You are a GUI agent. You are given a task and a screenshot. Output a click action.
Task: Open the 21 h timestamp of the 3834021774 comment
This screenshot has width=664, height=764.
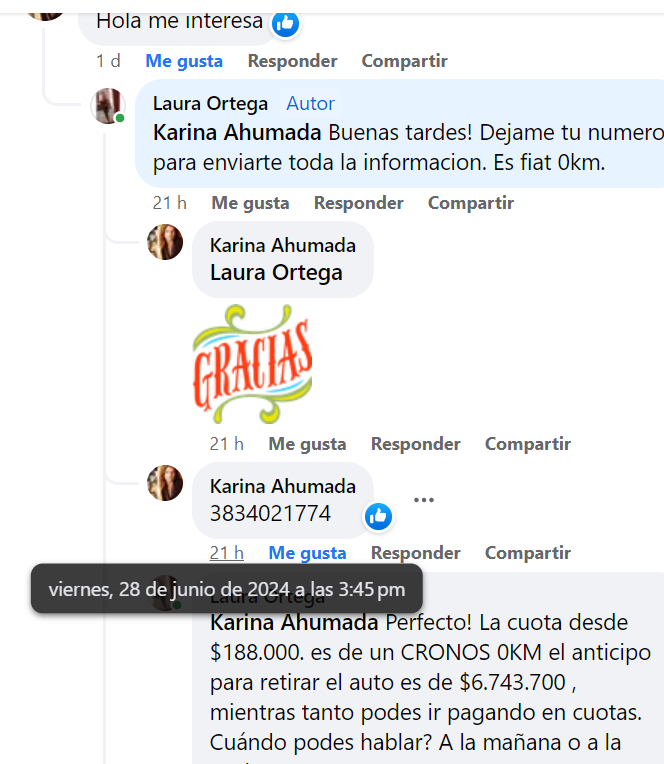226,553
